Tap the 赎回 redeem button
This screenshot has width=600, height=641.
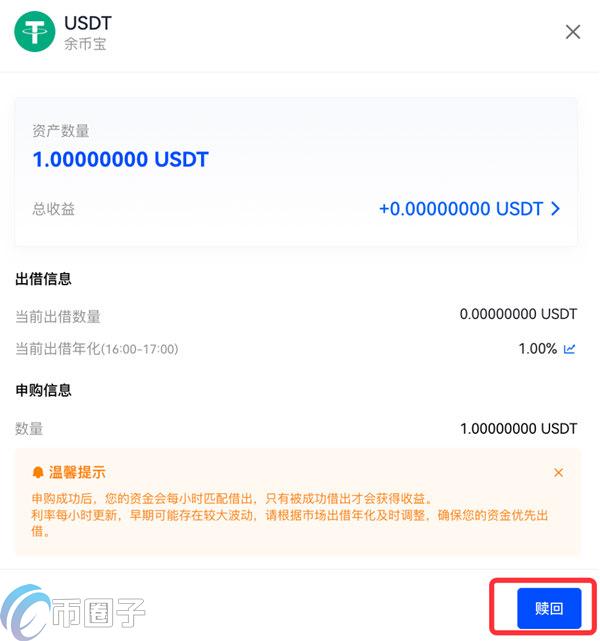548,607
